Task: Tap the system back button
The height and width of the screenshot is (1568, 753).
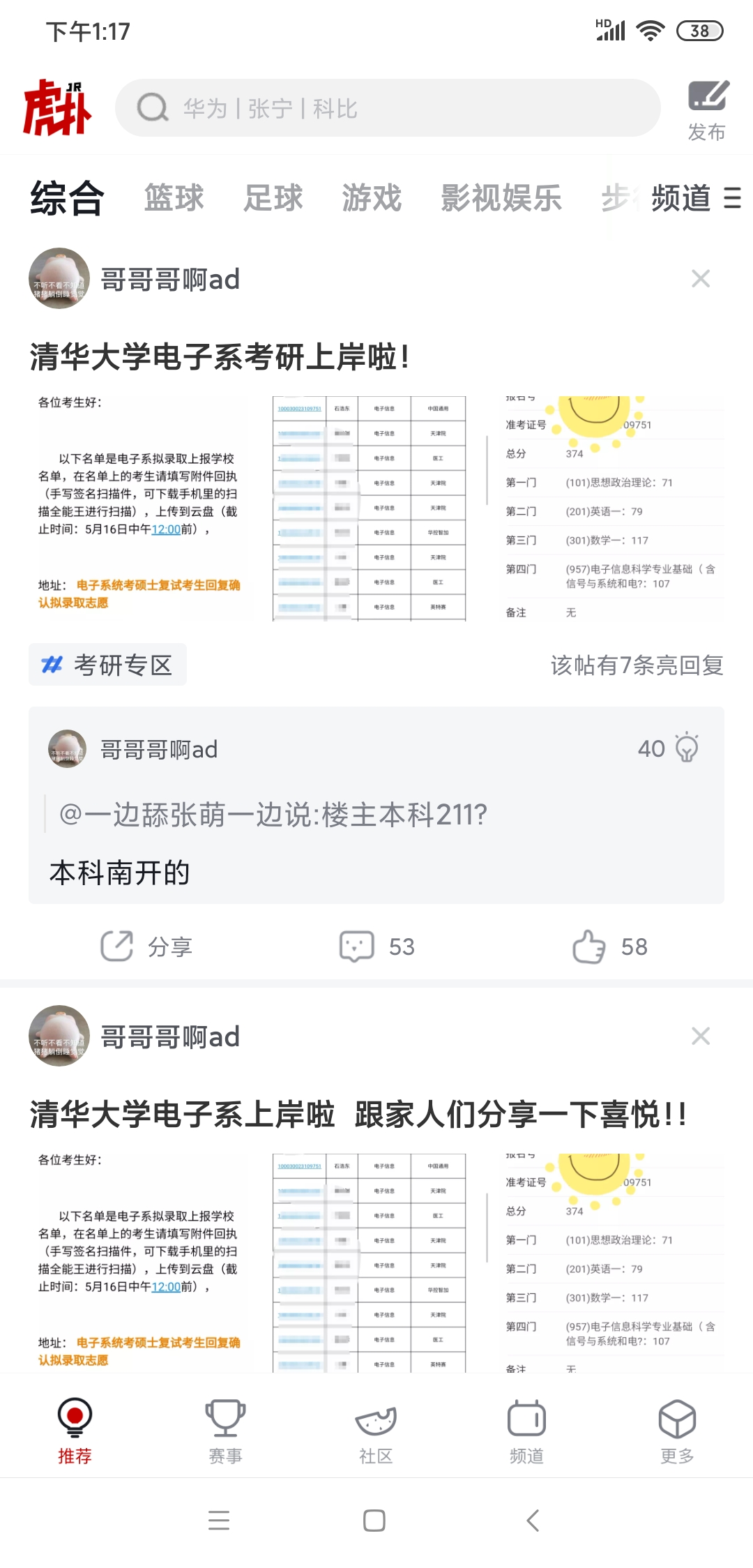Action: (x=533, y=1521)
